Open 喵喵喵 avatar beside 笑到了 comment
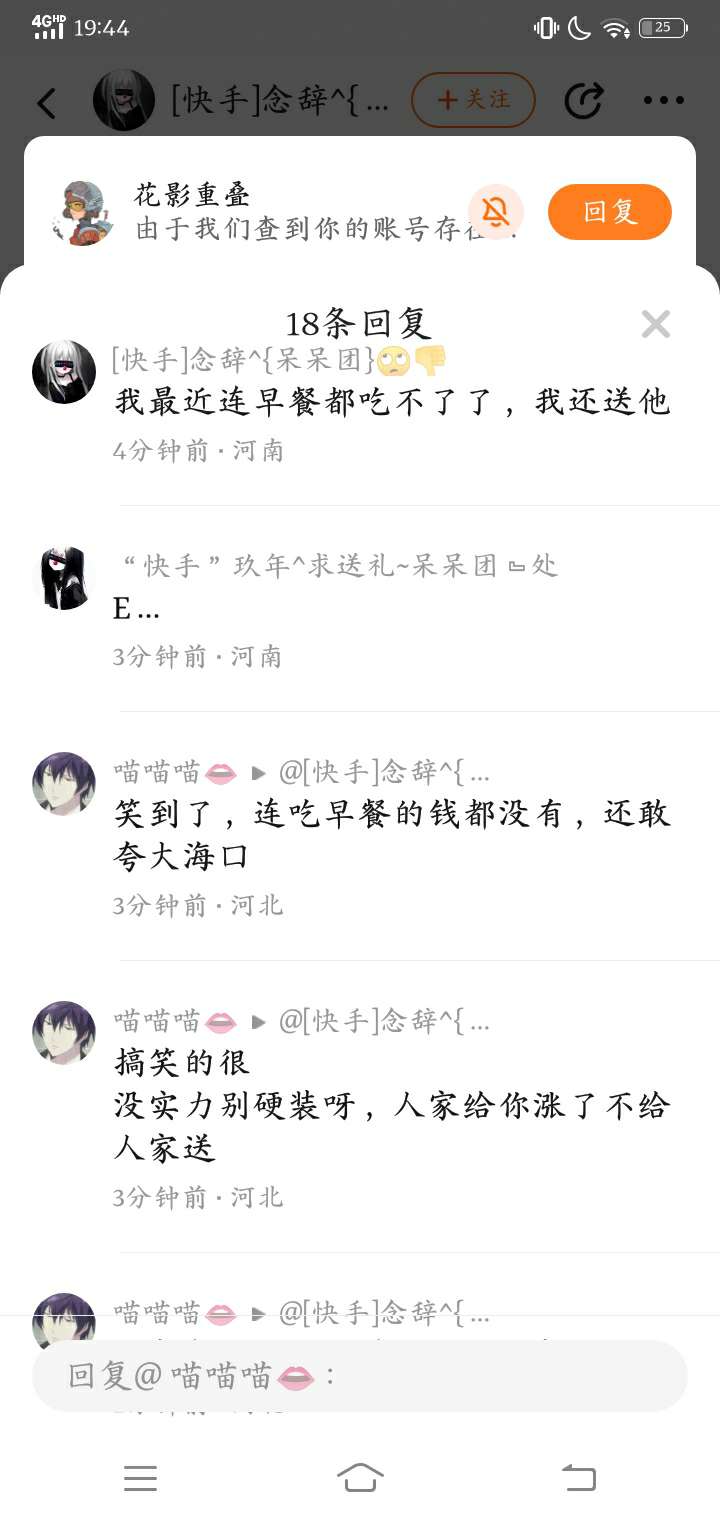This screenshot has height=1520, width=720. pyautogui.click(x=64, y=784)
